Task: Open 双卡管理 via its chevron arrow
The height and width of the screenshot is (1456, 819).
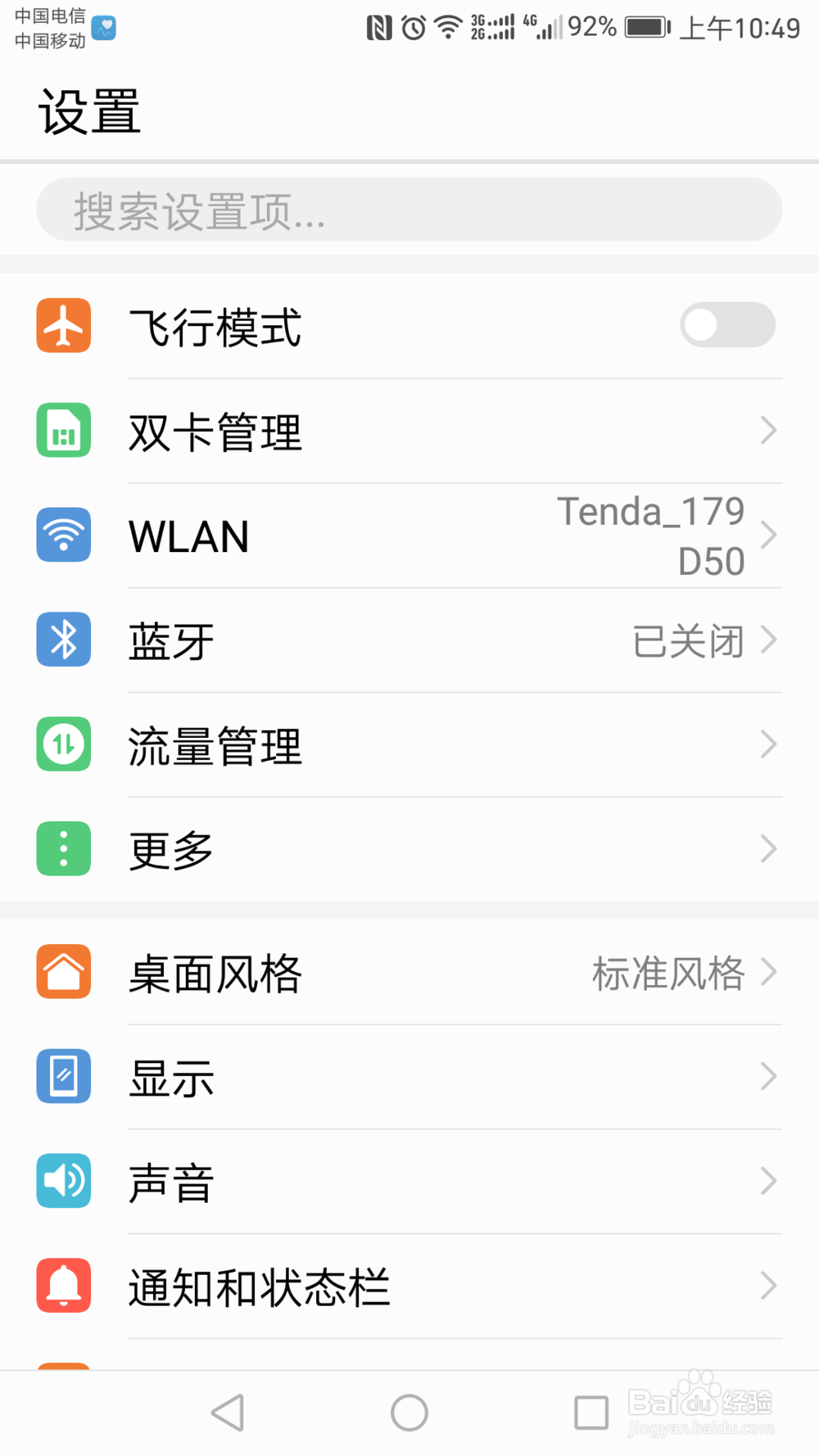Action: pos(767,430)
